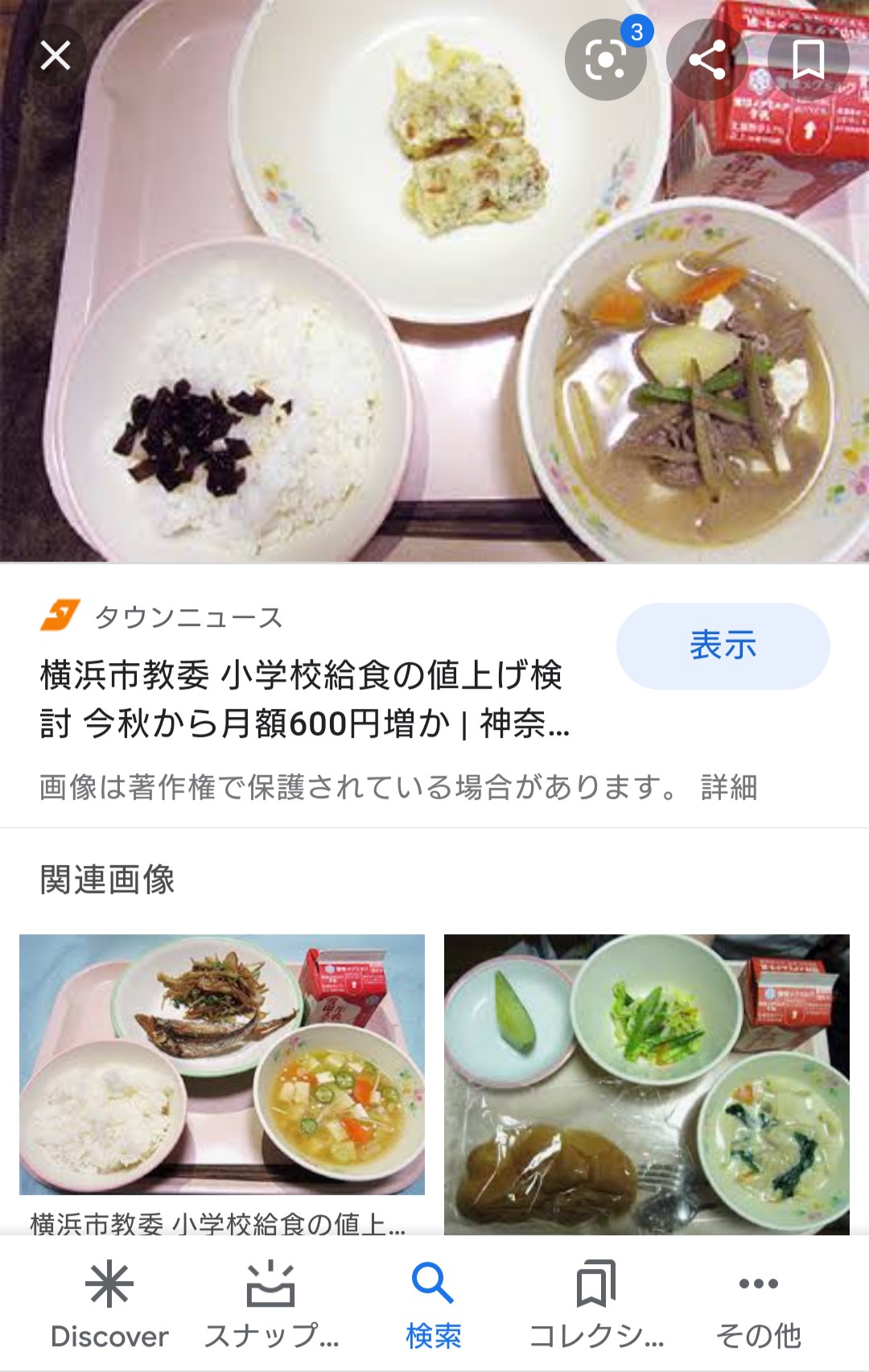The width and height of the screenshot is (869, 1372).
Task: Open the タウンニュース article title
Action: click(304, 698)
